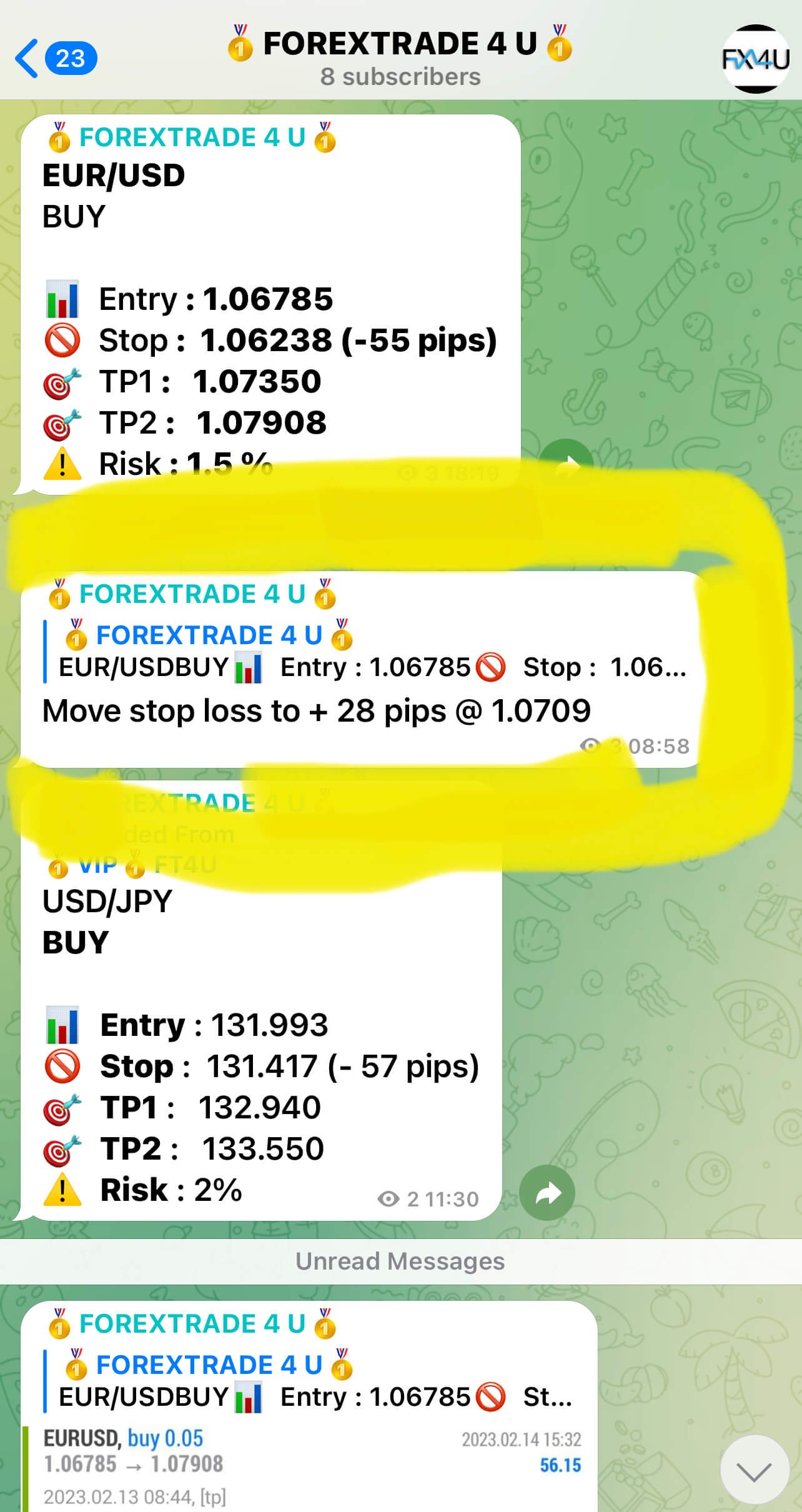This screenshot has height=1512, width=802.
Task: Open quoted reply in the Move stop loss message
Action: point(369,652)
